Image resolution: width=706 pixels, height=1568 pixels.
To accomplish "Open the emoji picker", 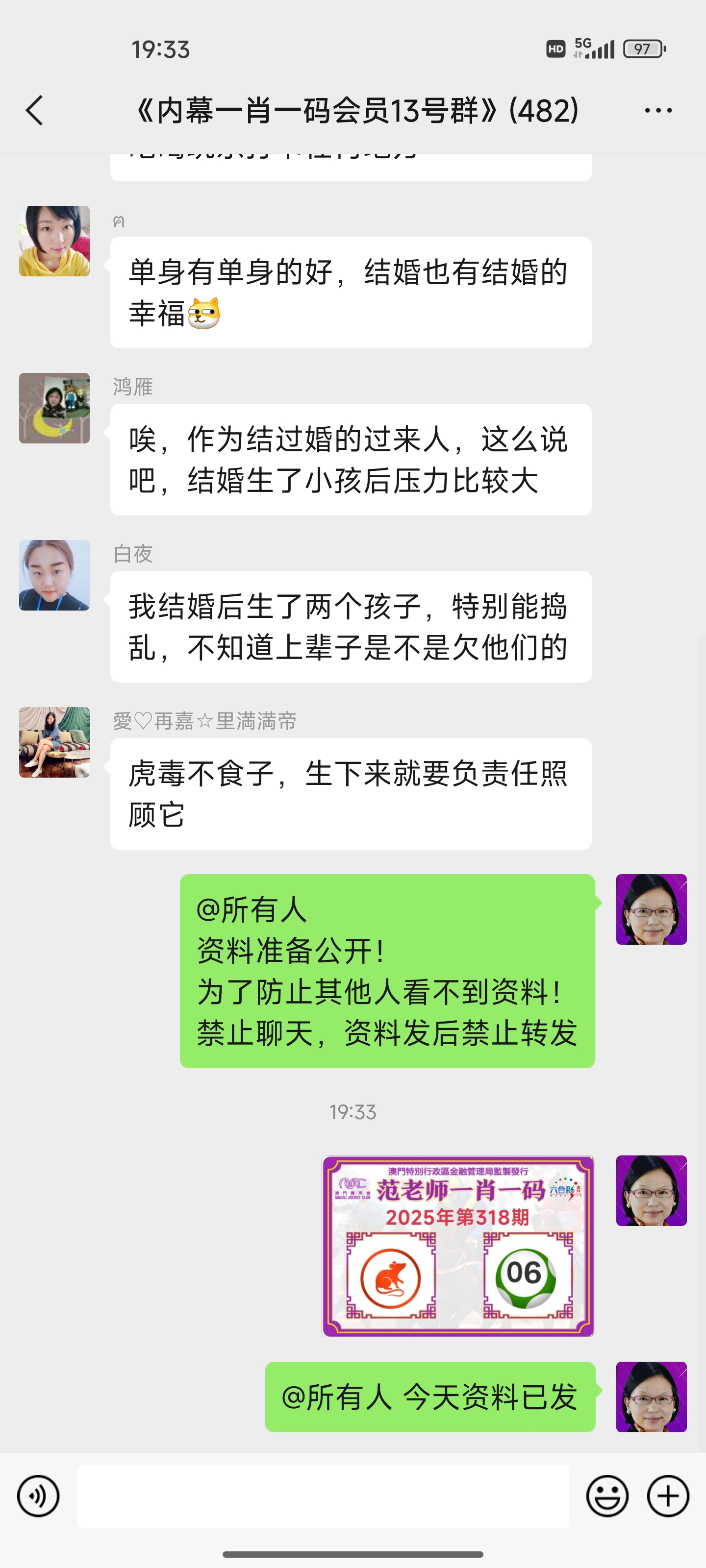I will click(x=606, y=1496).
